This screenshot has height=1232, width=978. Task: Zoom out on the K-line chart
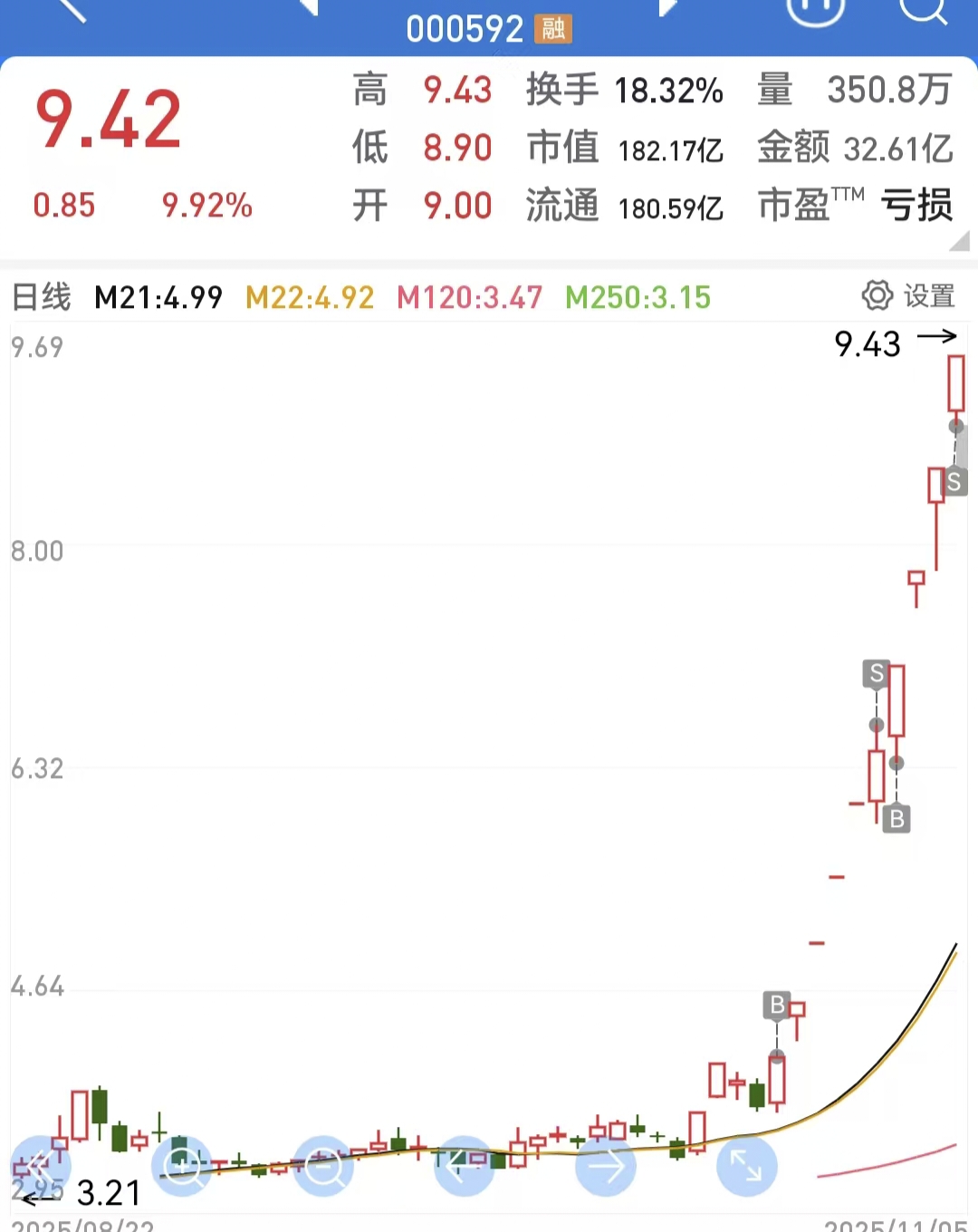point(323,1166)
